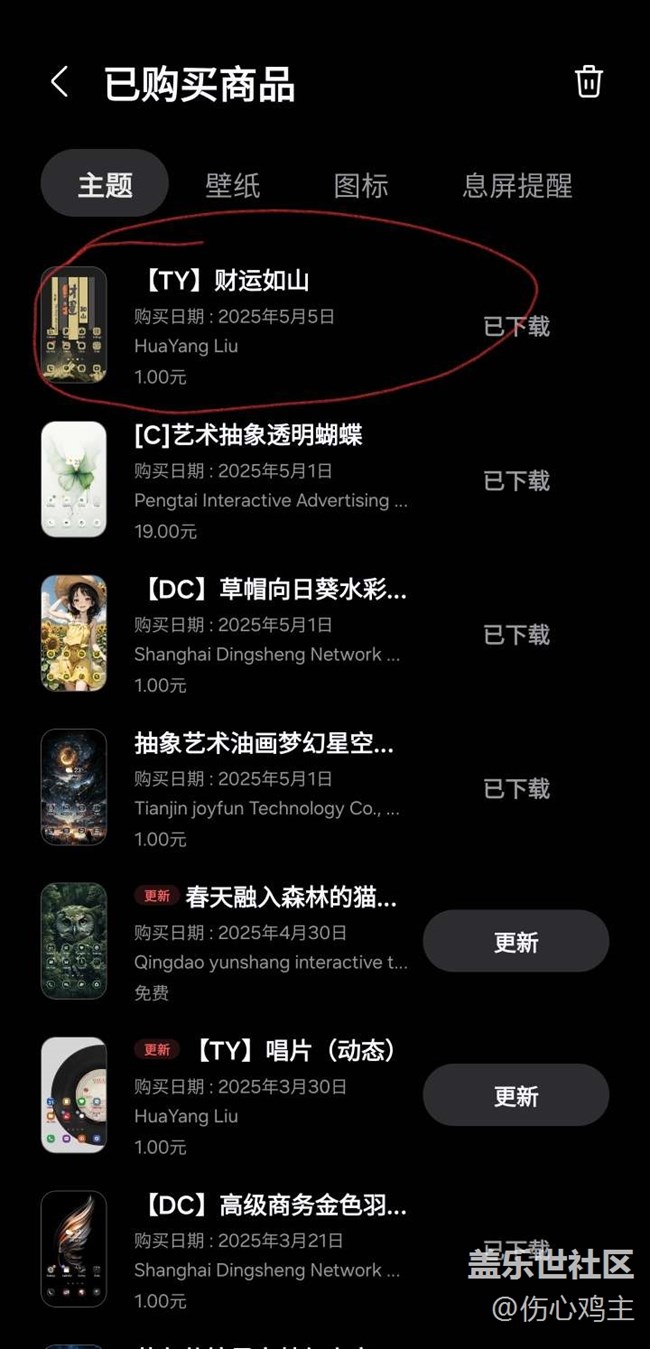View the 春天融入森林的猫 theme details

coord(270,942)
